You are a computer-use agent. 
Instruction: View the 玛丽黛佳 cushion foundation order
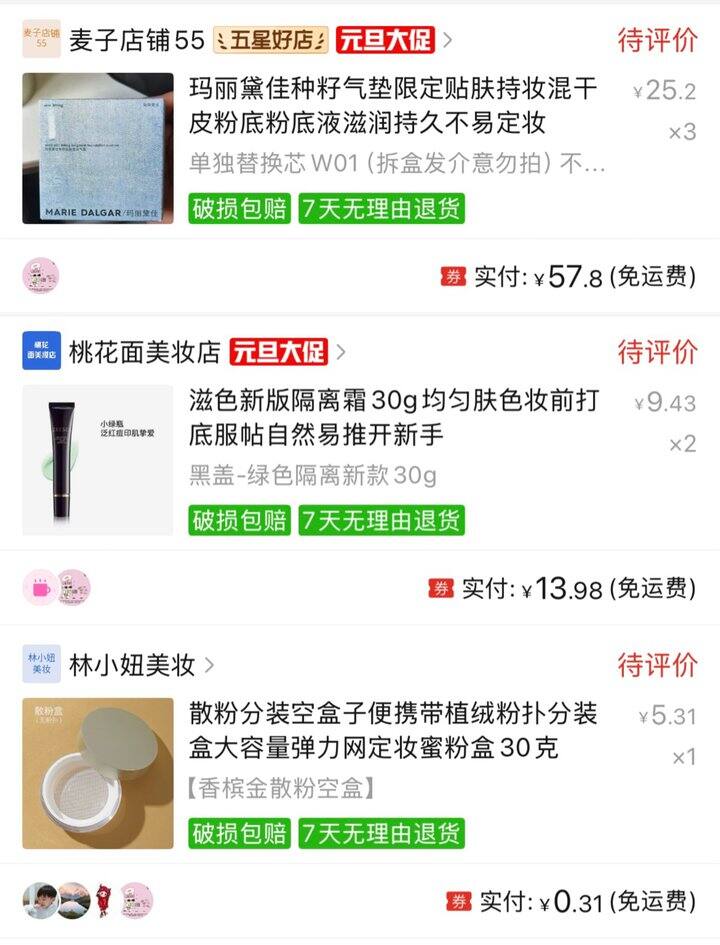coord(98,148)
